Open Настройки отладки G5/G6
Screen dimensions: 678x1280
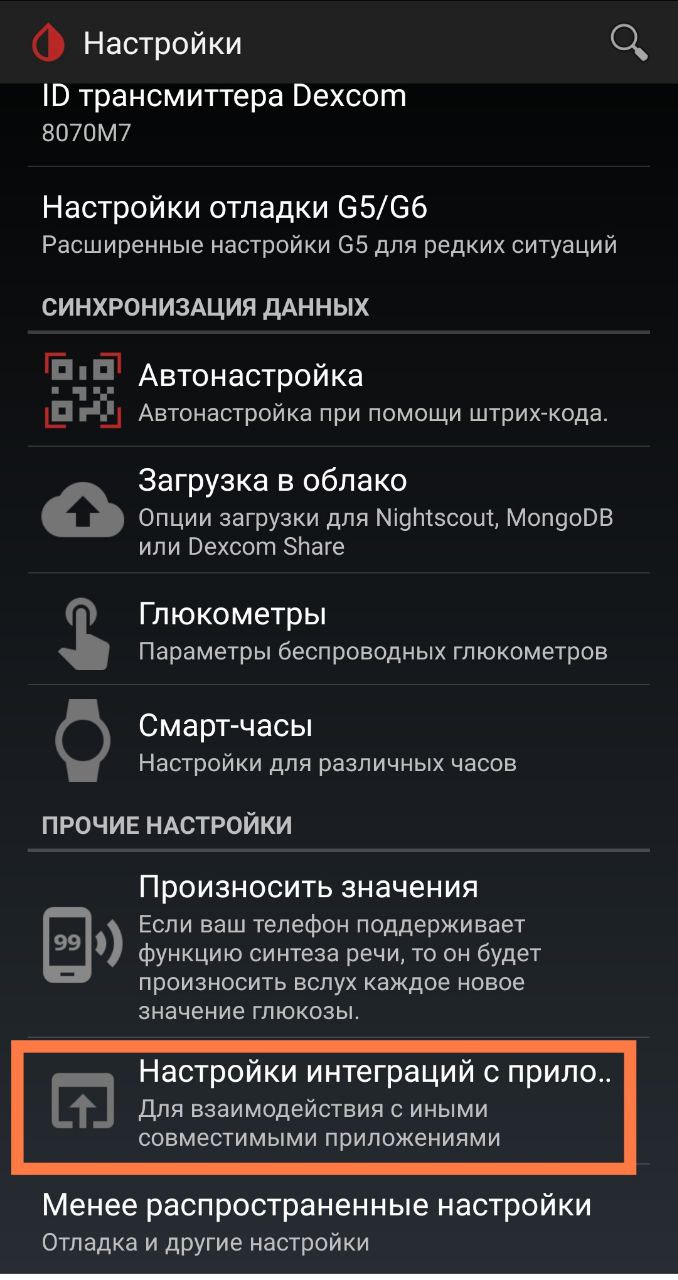click(x=339, y=224)
